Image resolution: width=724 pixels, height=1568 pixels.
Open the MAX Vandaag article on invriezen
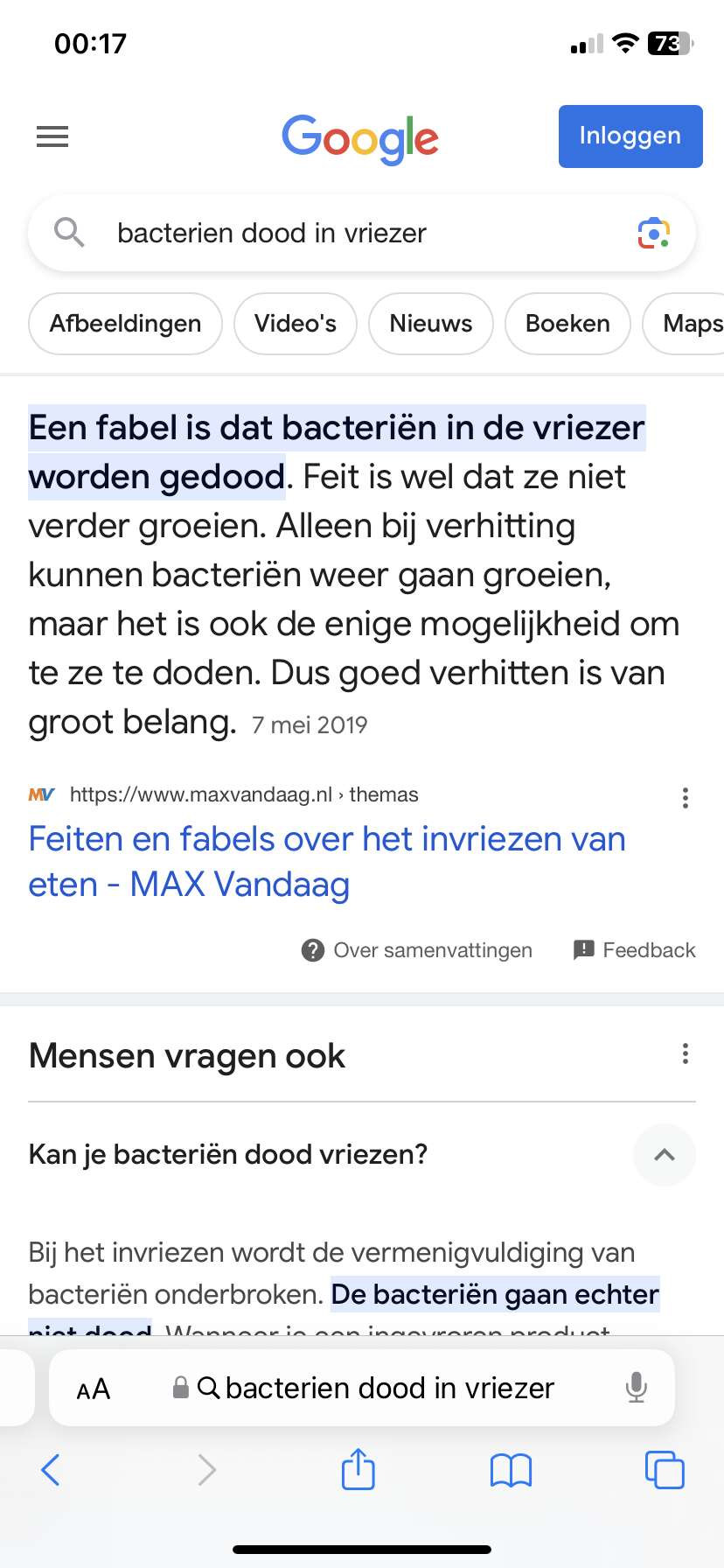pyautogui.click(x=327, y=862)
